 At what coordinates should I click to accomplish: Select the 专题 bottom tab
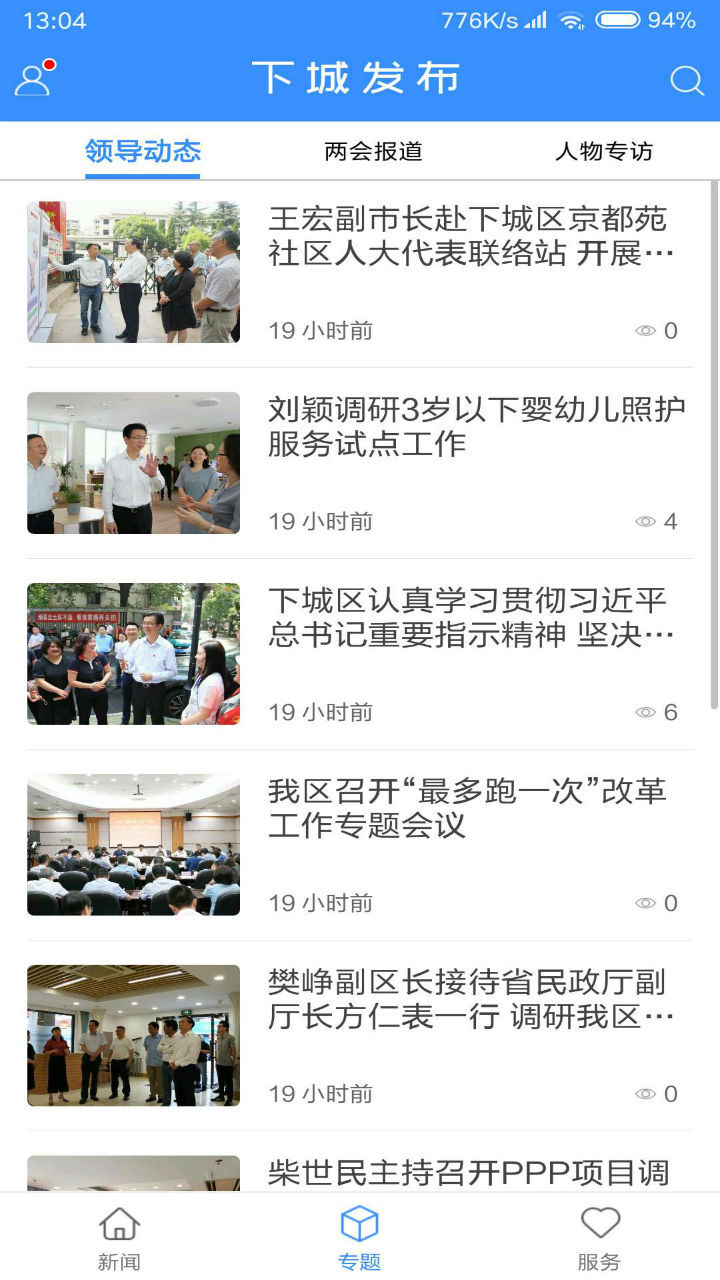359,1238
